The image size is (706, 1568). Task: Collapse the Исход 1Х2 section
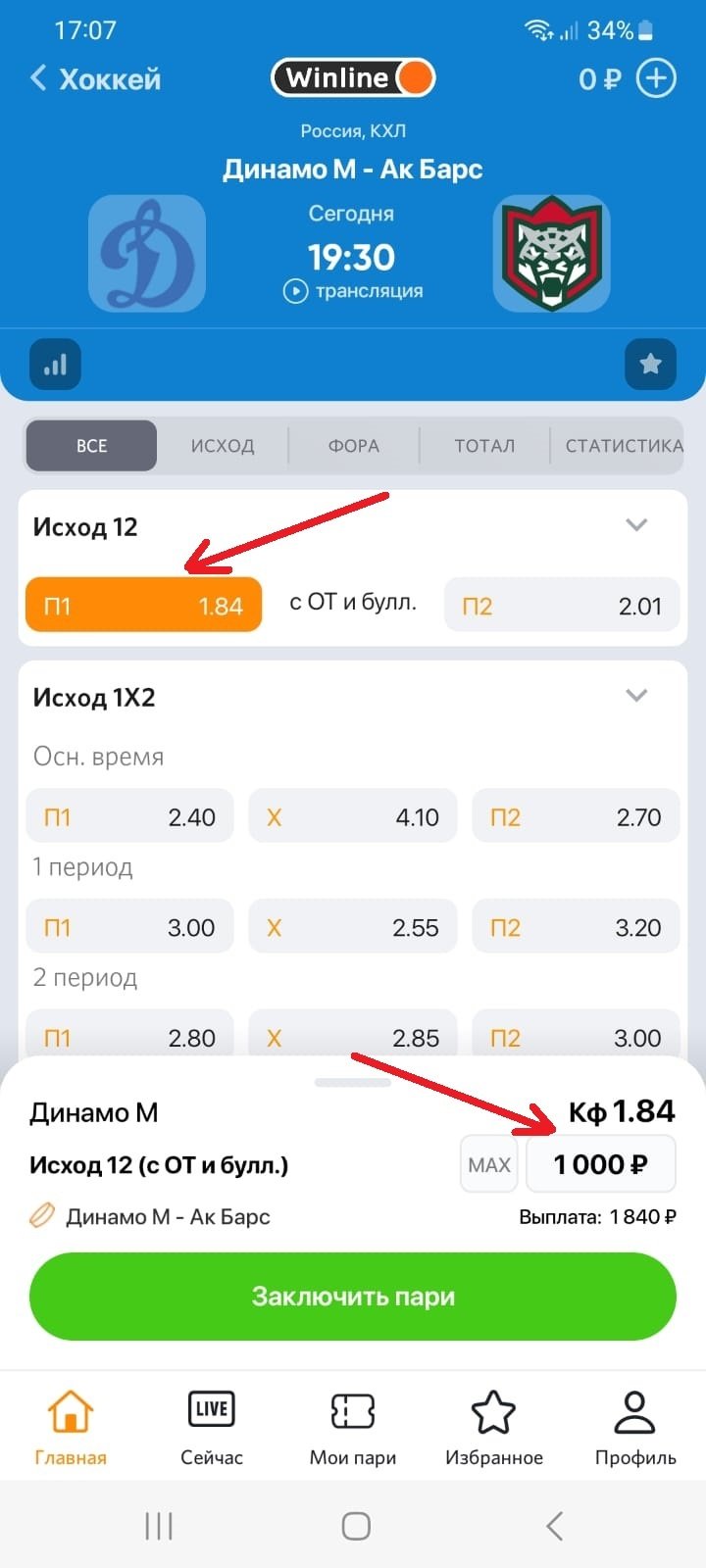[x=636, y=696]
